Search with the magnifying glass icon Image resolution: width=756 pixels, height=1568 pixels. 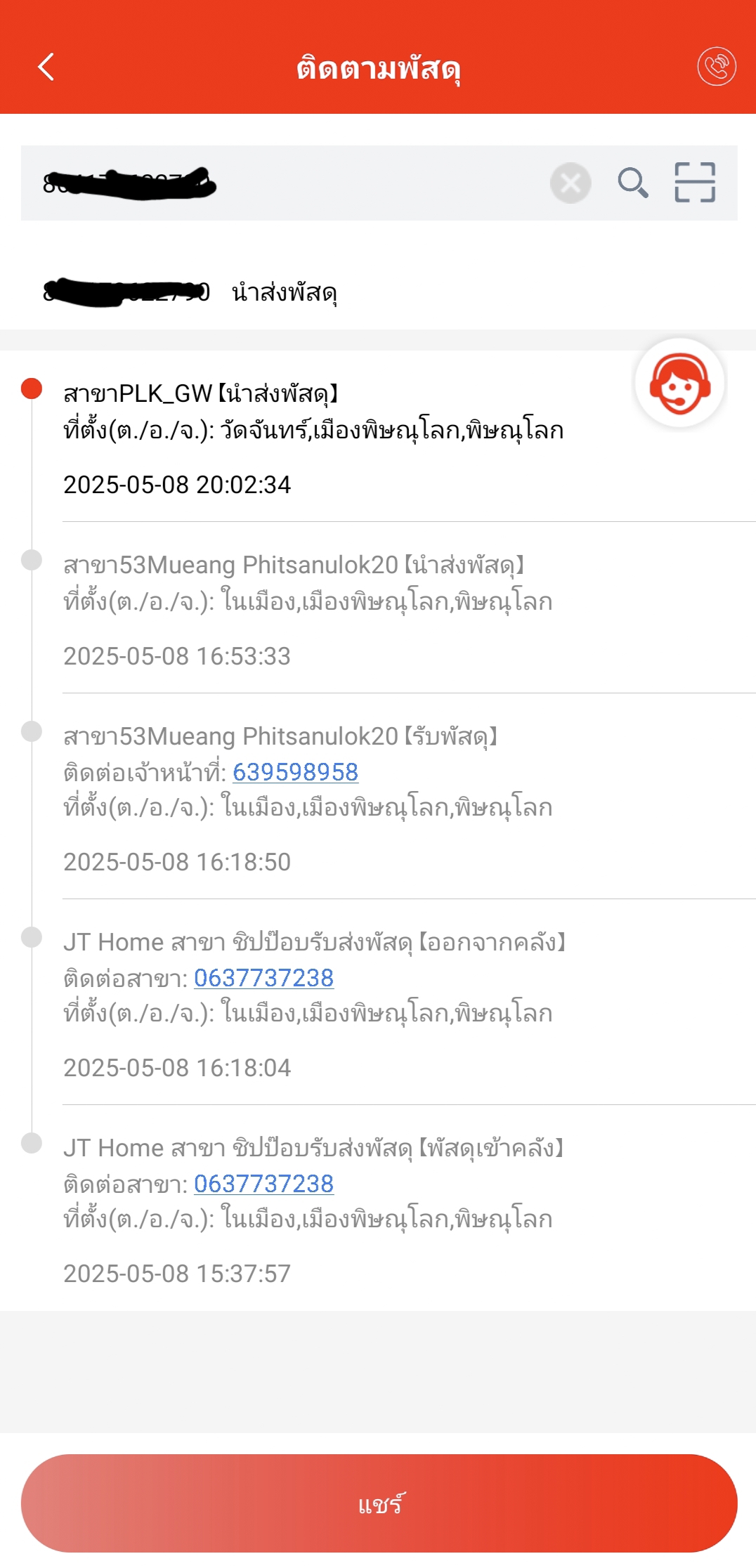(632, 183)
